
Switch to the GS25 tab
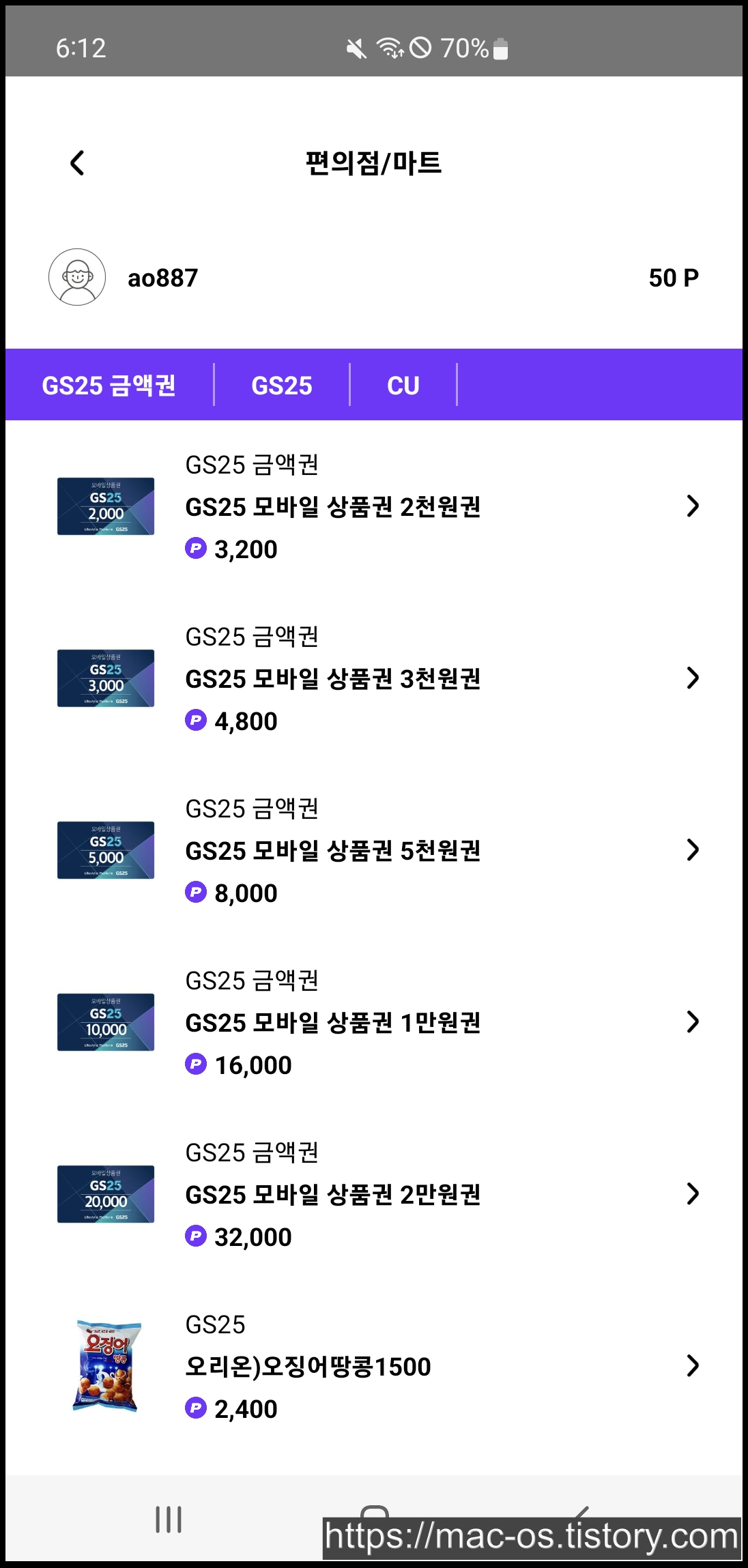click(281, 386)
